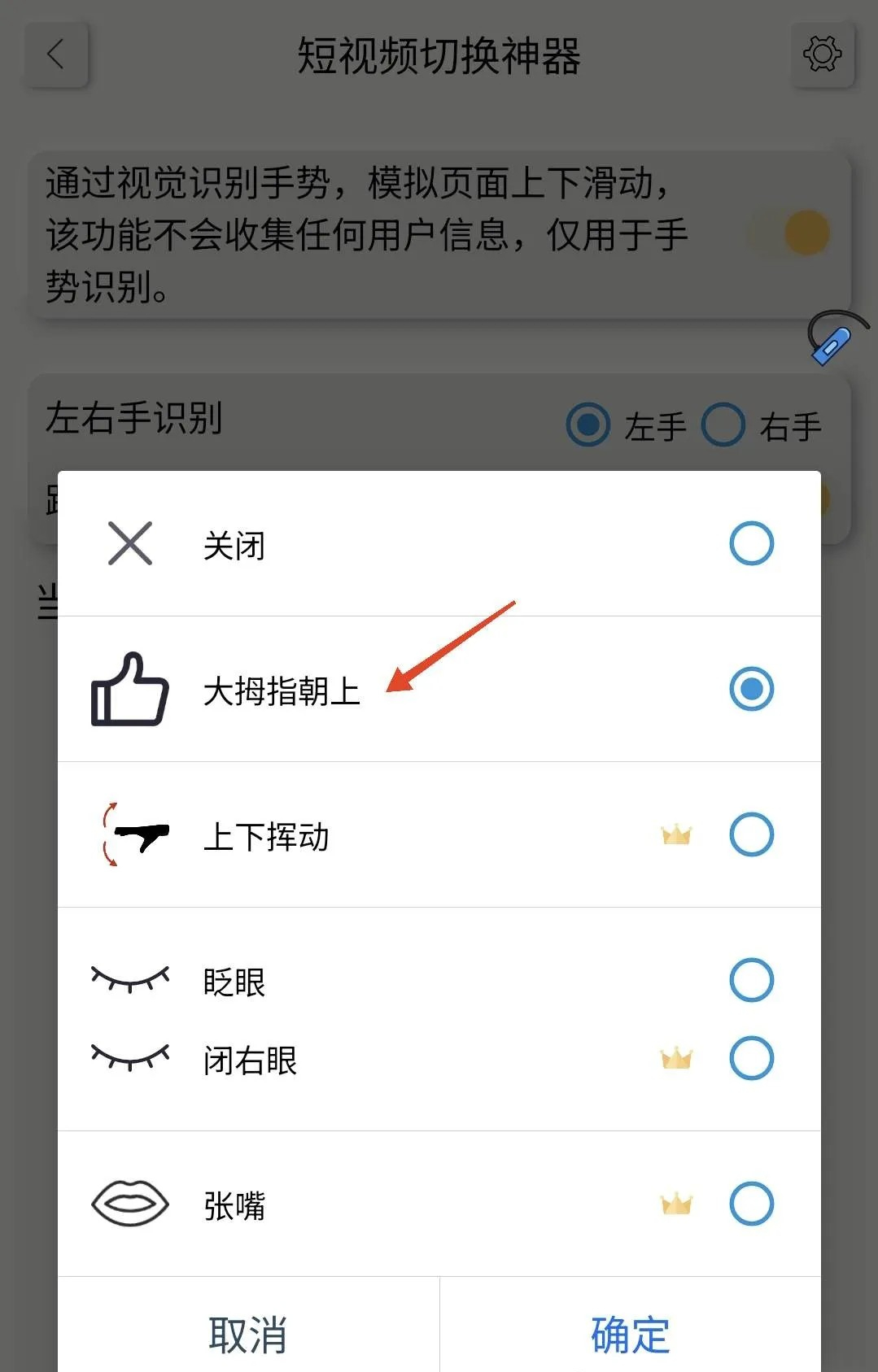The width and height of the screenshot is (878, 1372).
Task: Select the 上下挥动 gesture
Action: click(x=750, y=834)
